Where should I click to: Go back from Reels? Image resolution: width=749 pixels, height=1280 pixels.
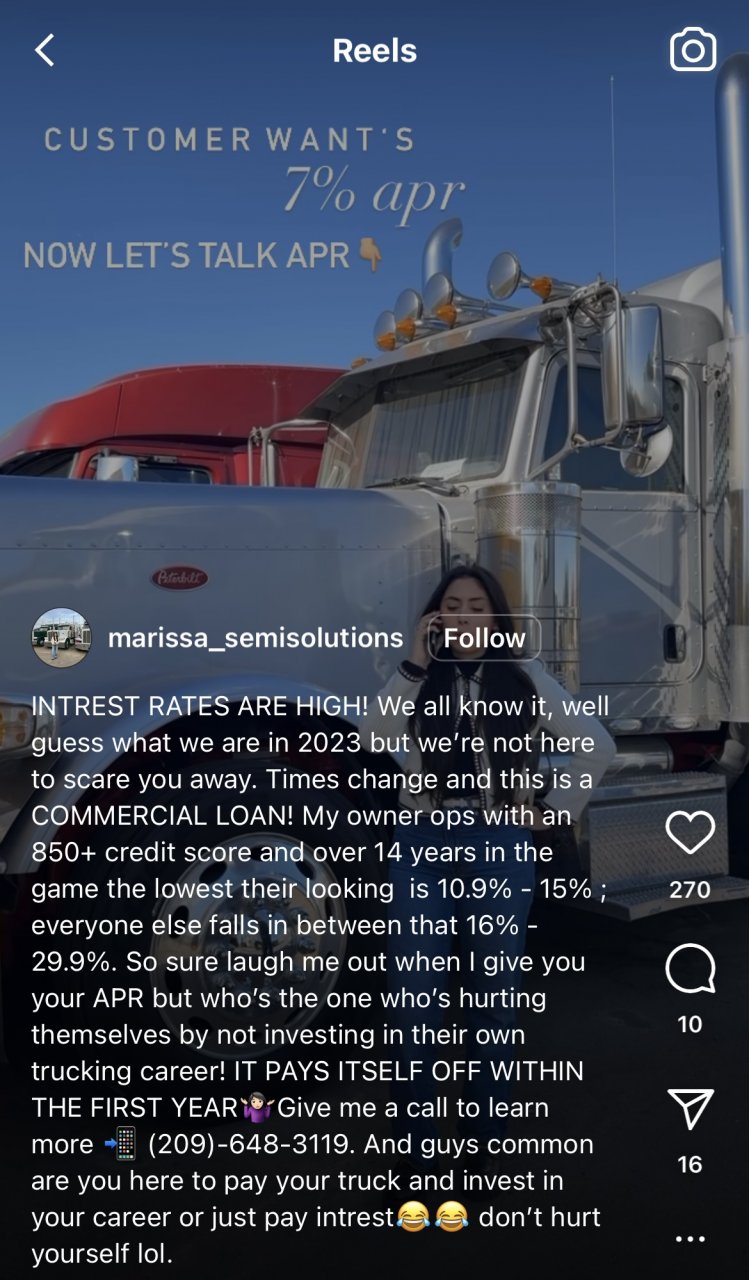point(45,51)
